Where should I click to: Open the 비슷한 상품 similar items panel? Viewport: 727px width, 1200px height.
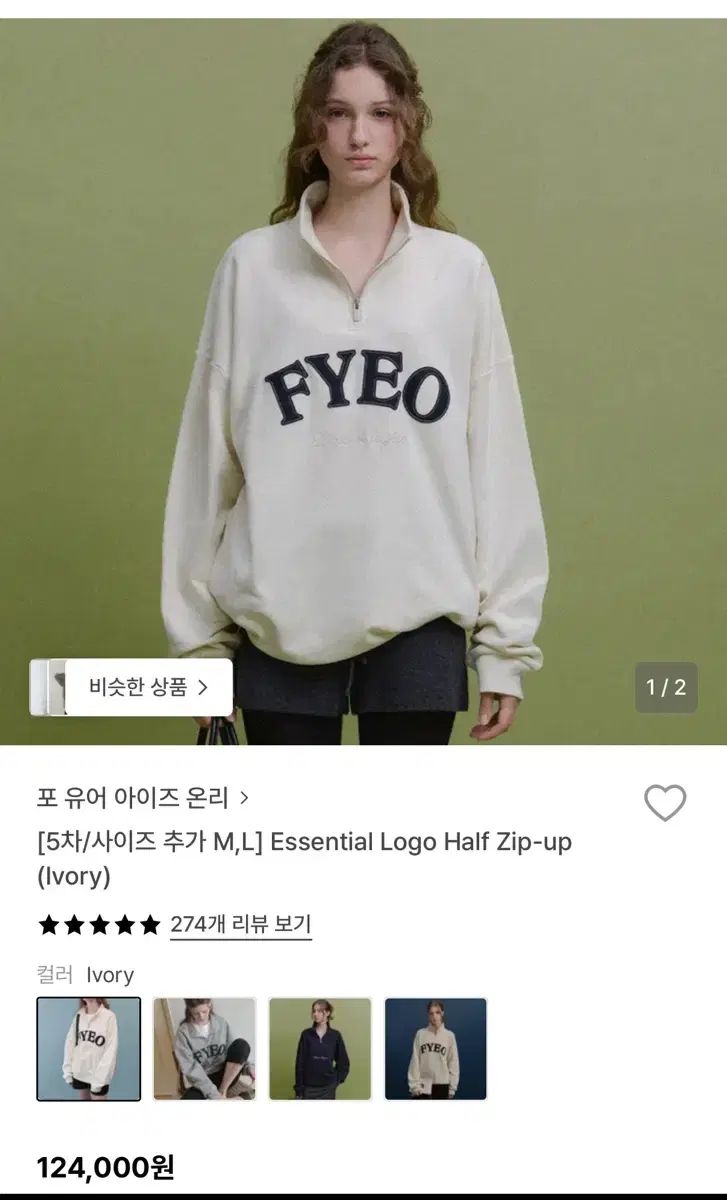point(140,685)
